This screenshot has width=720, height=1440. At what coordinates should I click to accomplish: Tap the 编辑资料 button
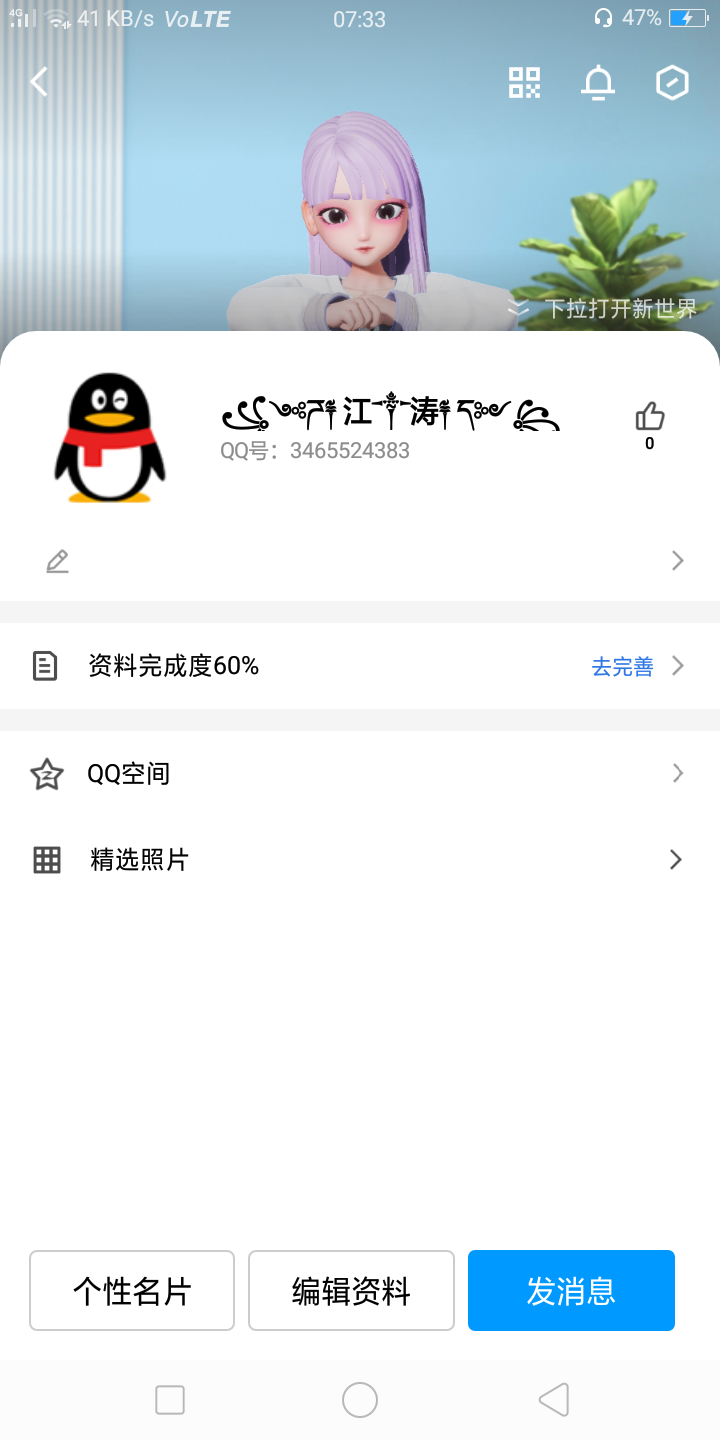[x=351, y=1291]
